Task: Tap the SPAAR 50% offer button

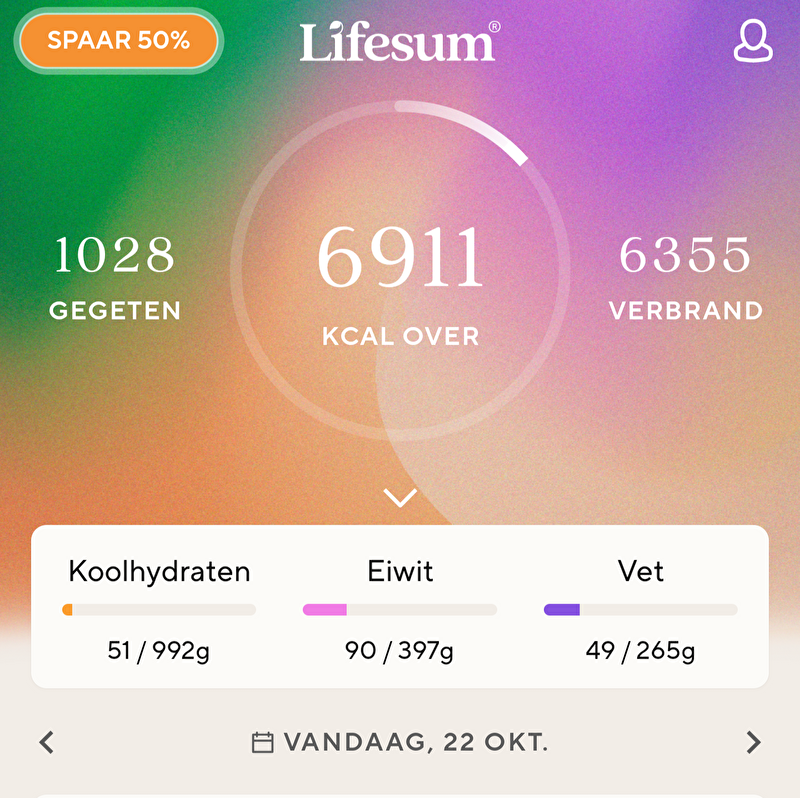Action: point(118,41)
